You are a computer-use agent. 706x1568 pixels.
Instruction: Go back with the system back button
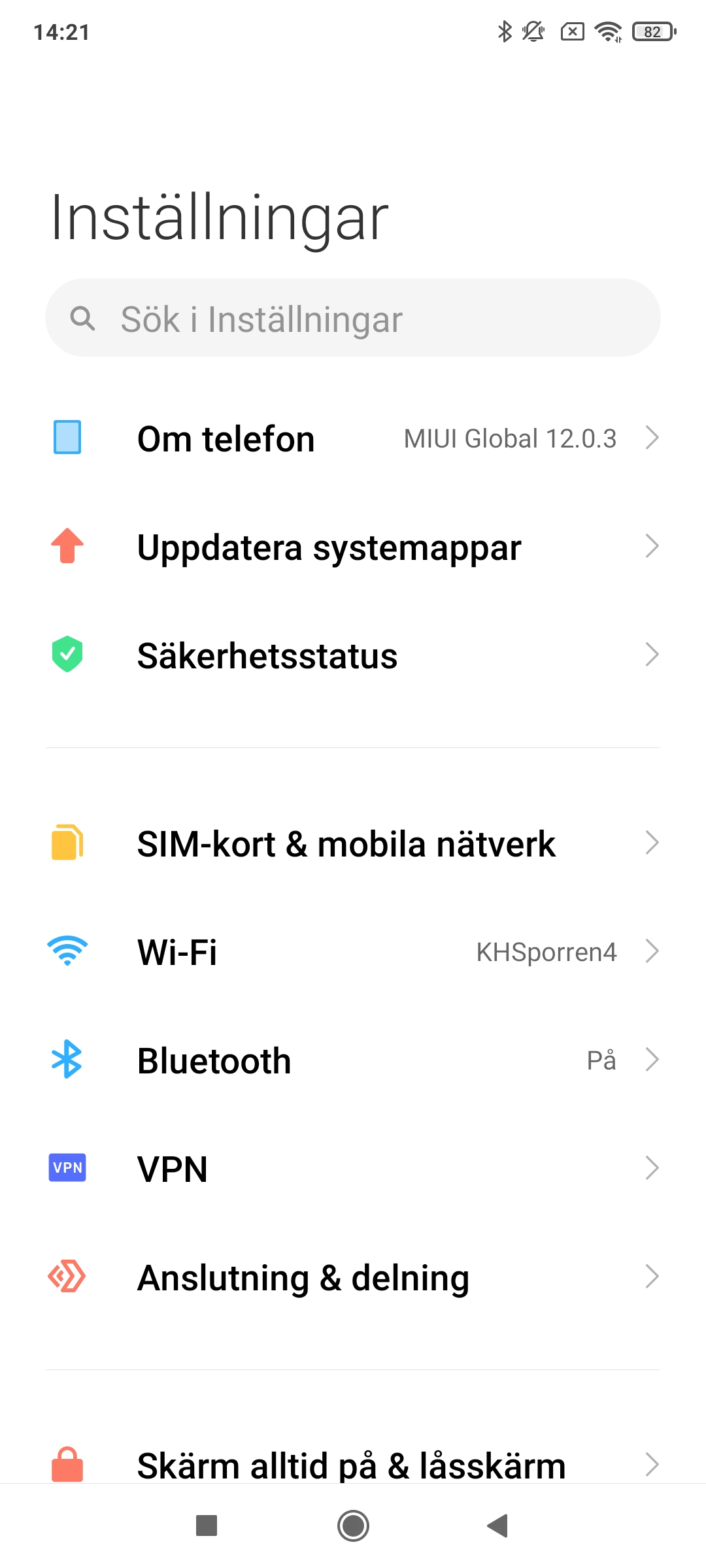click(498, 1526)
